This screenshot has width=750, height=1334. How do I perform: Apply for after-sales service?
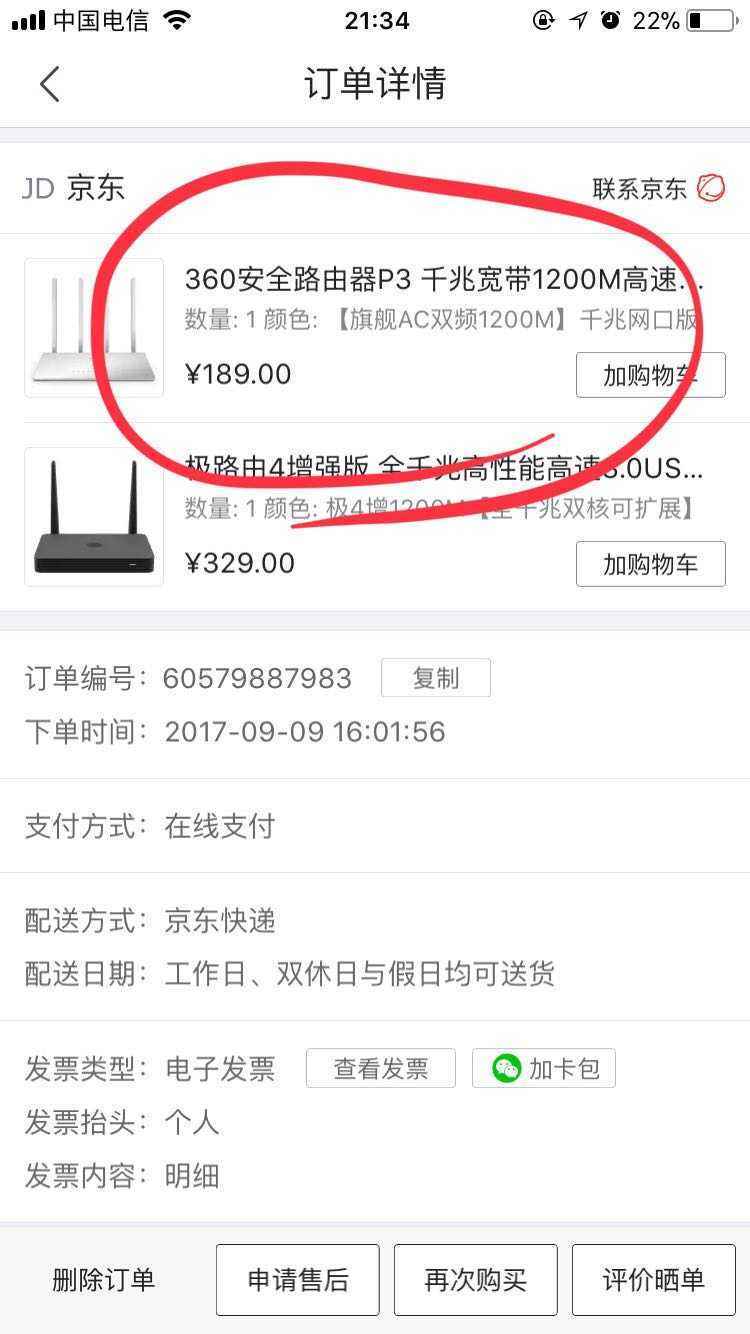(297, 1279)
